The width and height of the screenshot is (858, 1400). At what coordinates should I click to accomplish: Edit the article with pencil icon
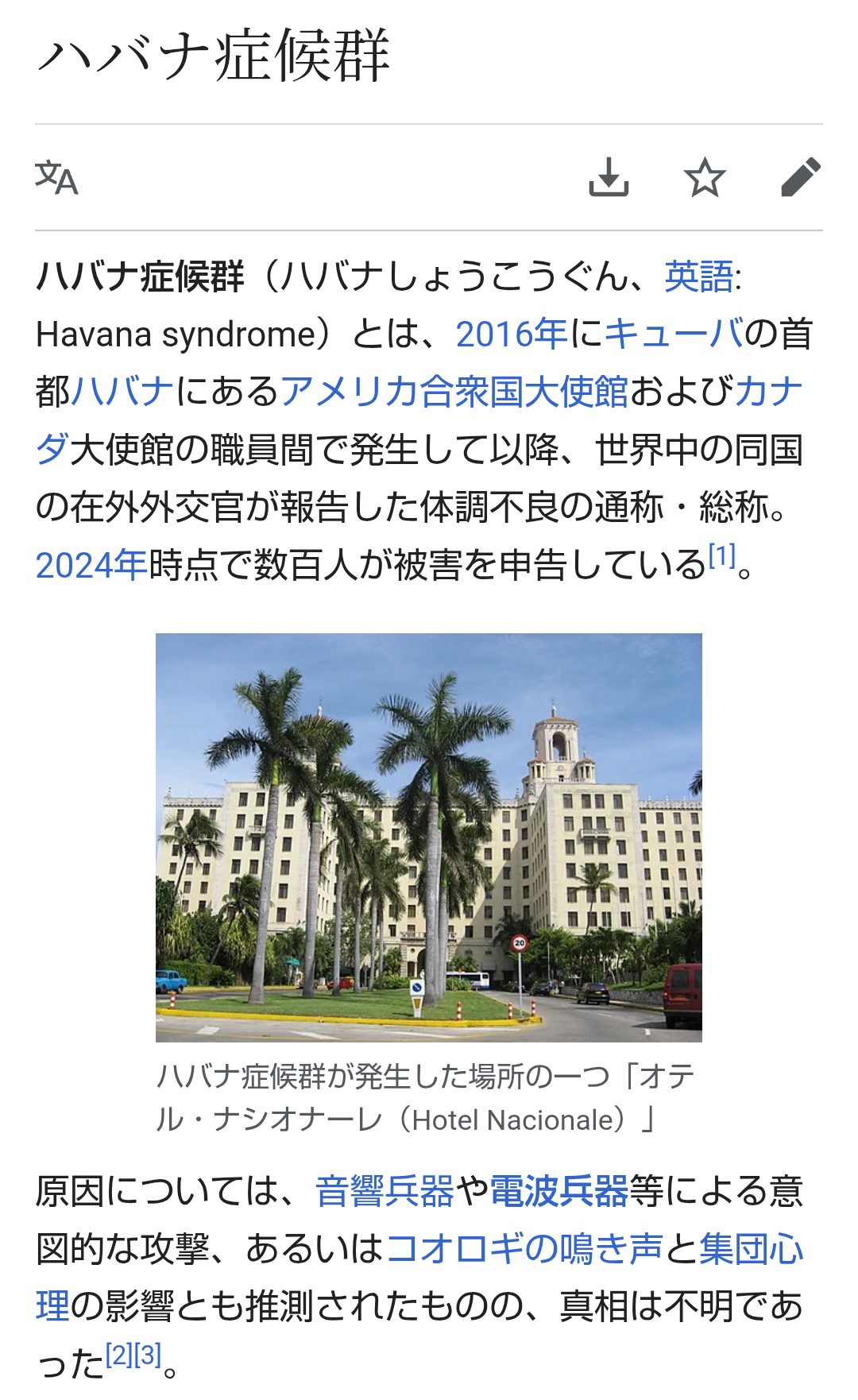coord(800,177)
